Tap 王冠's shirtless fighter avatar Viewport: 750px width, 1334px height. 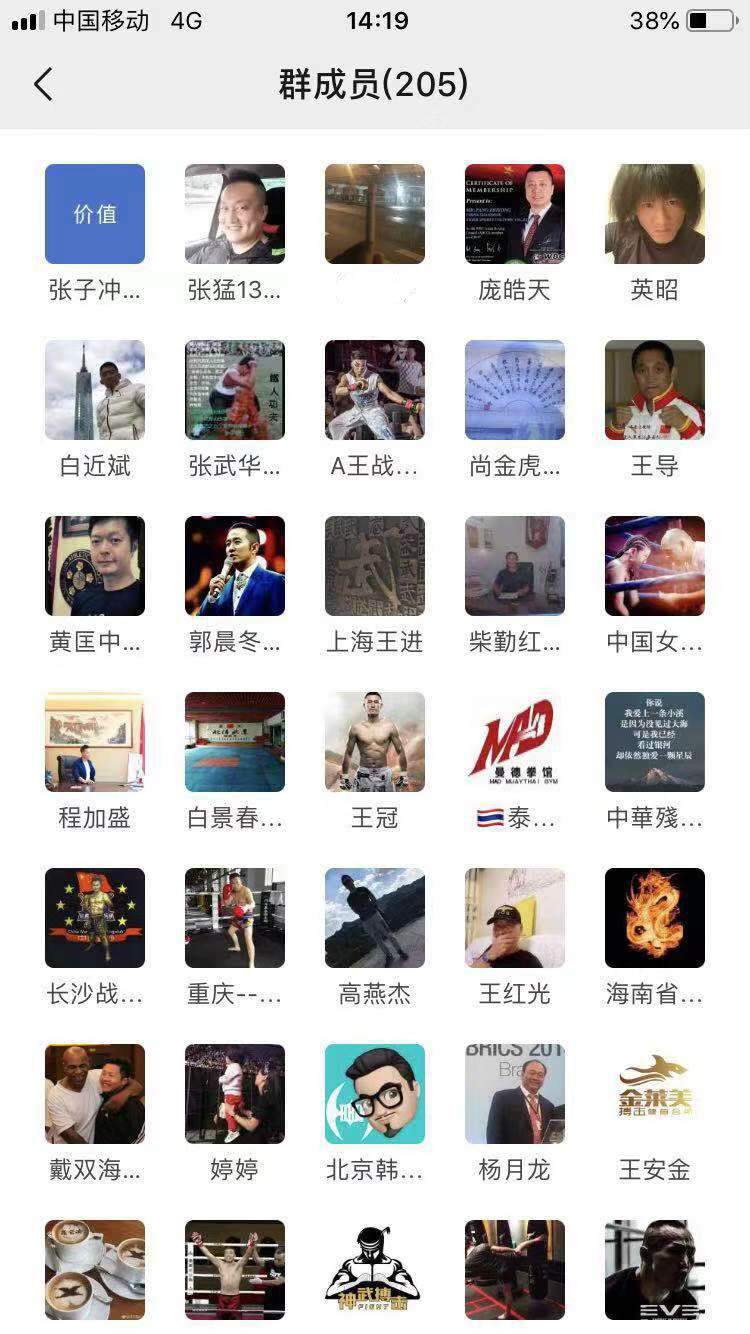coord(374,741)
